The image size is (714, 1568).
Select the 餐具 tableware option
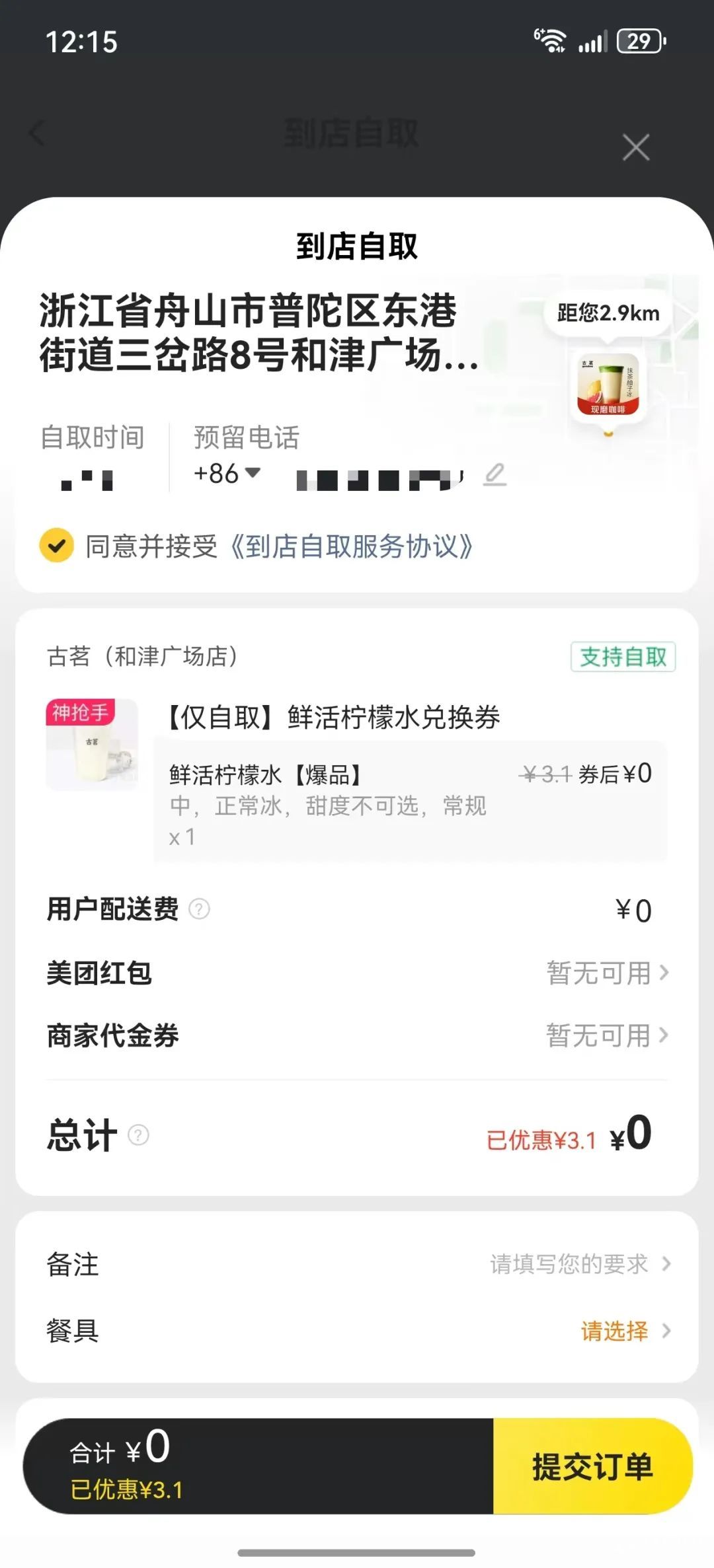click(357, 1330)
